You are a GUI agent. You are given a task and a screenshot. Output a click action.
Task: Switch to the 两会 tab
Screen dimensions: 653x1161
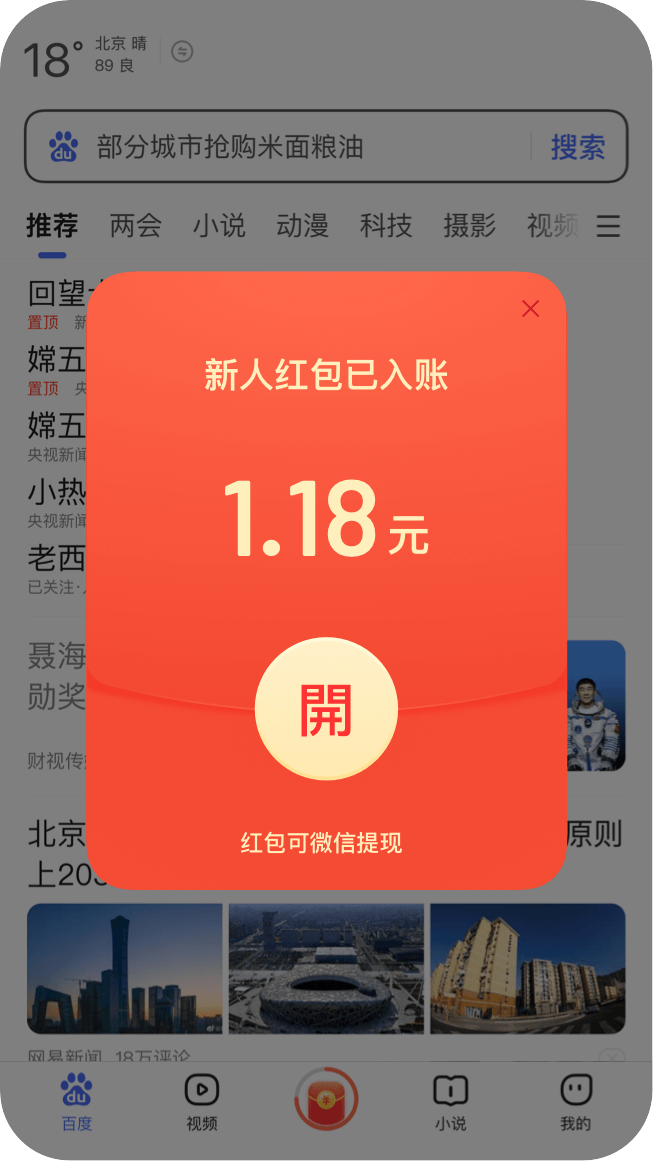[x=135, y=225]
